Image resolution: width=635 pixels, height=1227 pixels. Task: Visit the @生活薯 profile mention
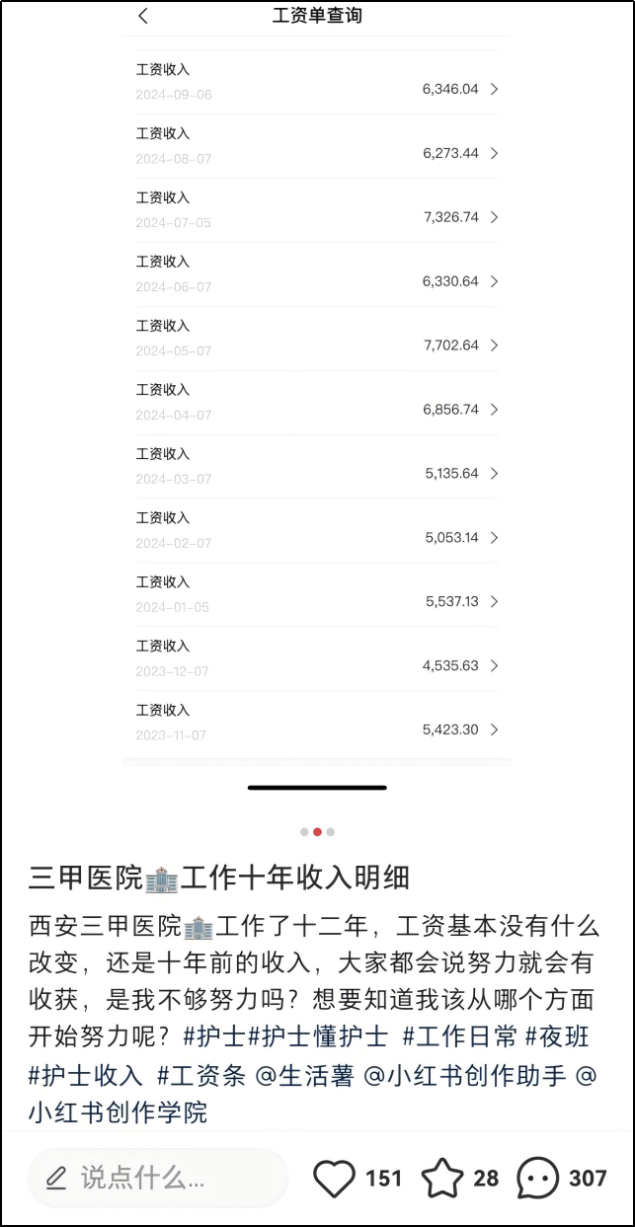pyautogui.click(x=305, y=1075)
